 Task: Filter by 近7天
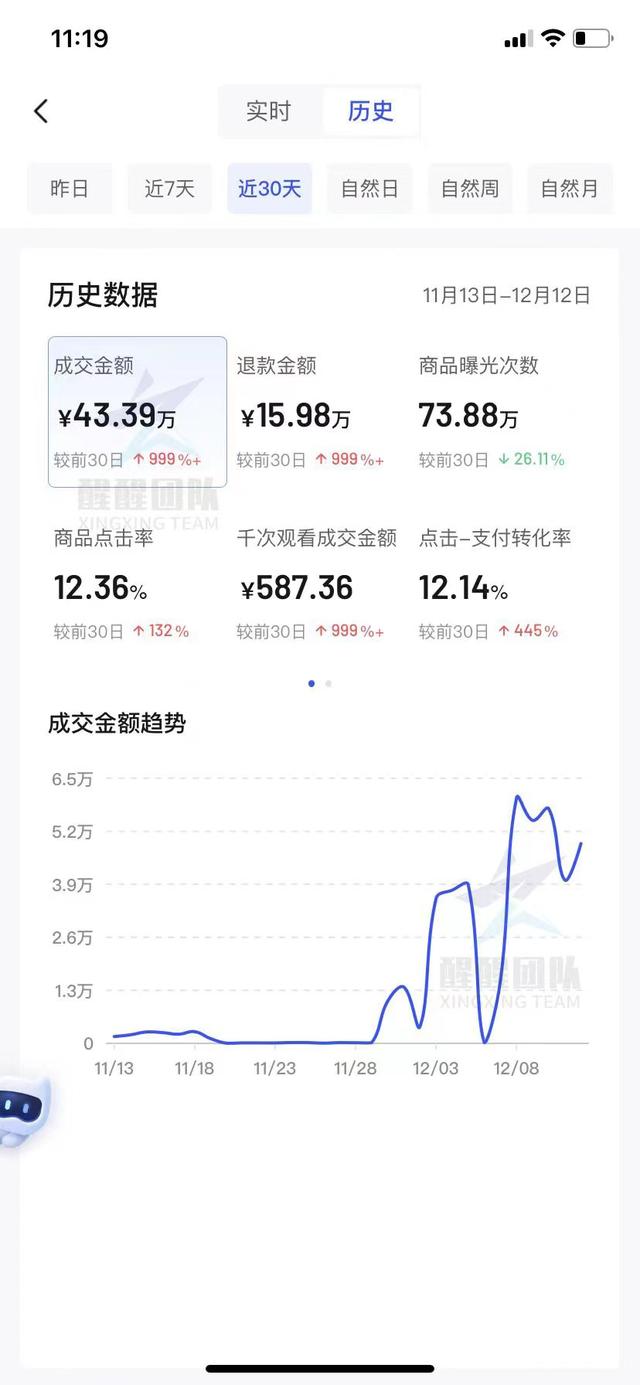(169, 188)
